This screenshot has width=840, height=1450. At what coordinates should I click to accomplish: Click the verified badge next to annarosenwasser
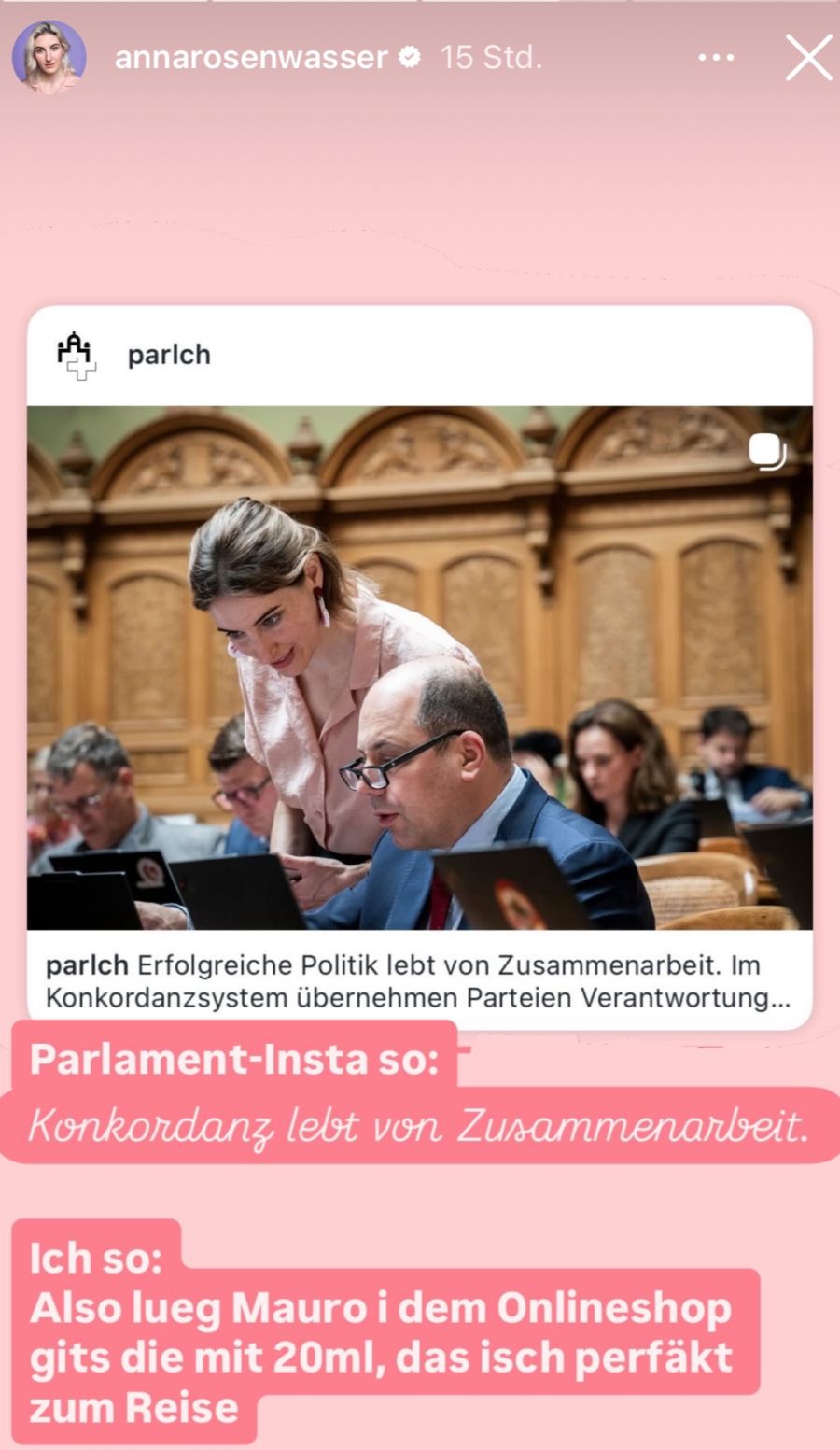pyautogui.click(x=408, y=56)
